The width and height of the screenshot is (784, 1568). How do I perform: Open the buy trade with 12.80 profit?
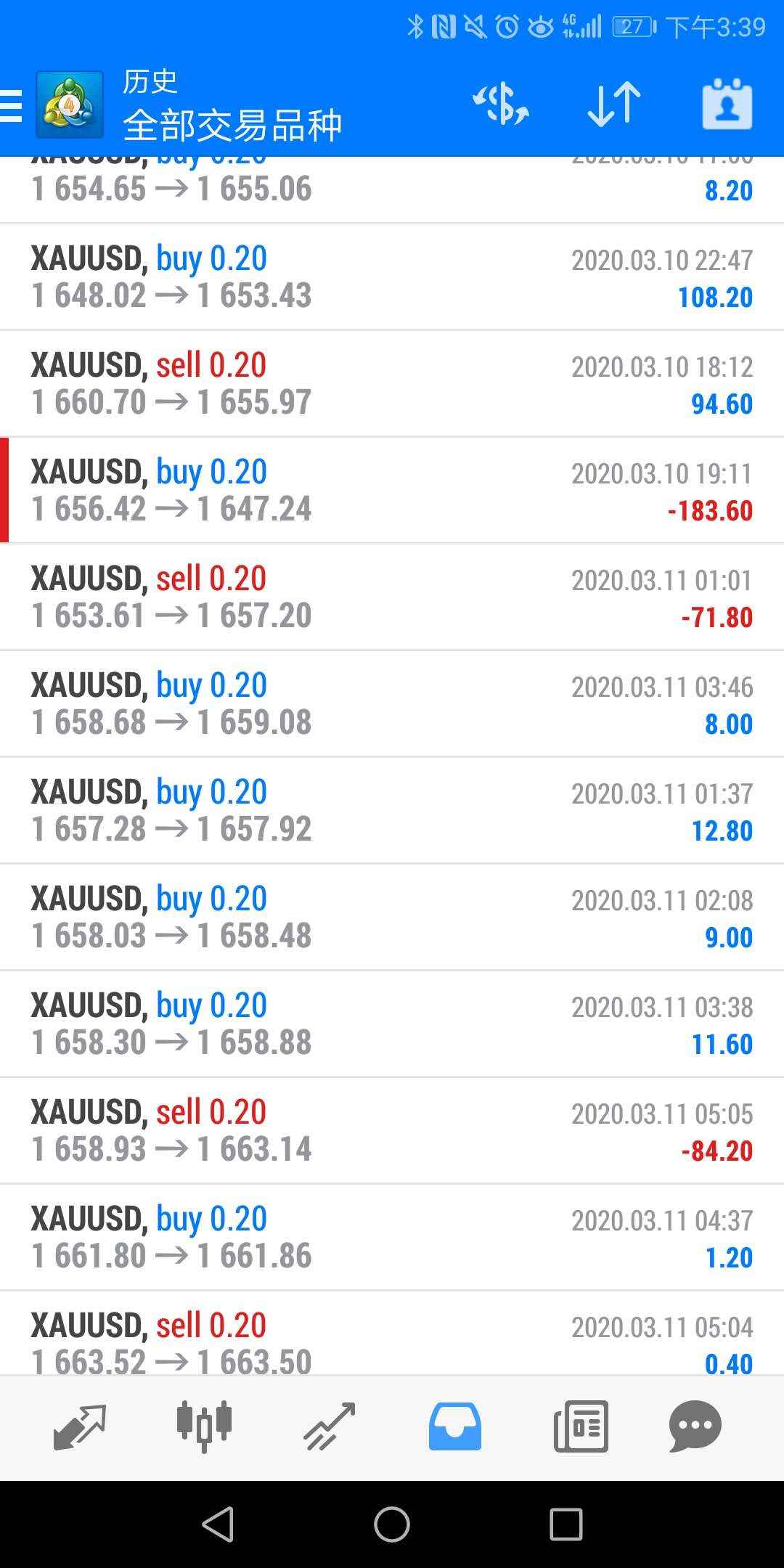pyautogui.click(x=392, y=811)
